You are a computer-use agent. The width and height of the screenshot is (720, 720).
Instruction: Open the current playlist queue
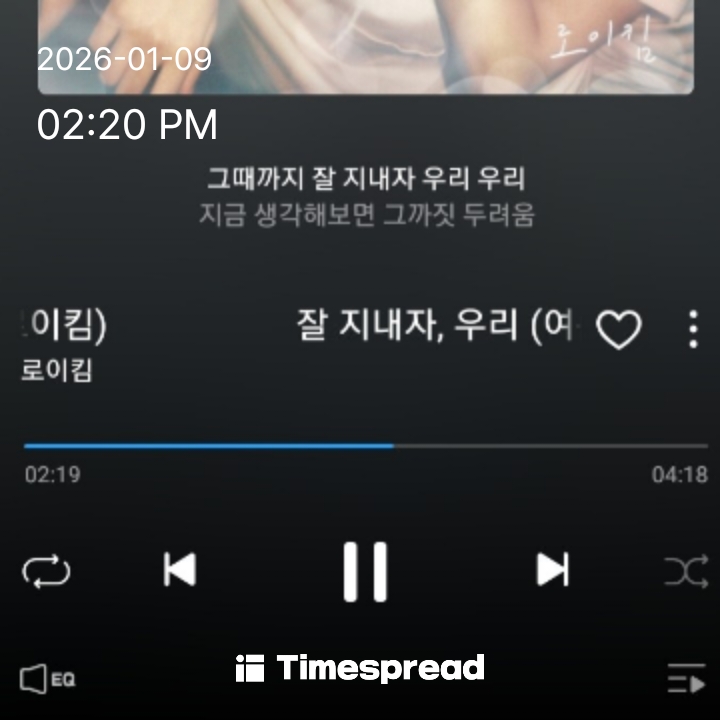tap(686, 680)
